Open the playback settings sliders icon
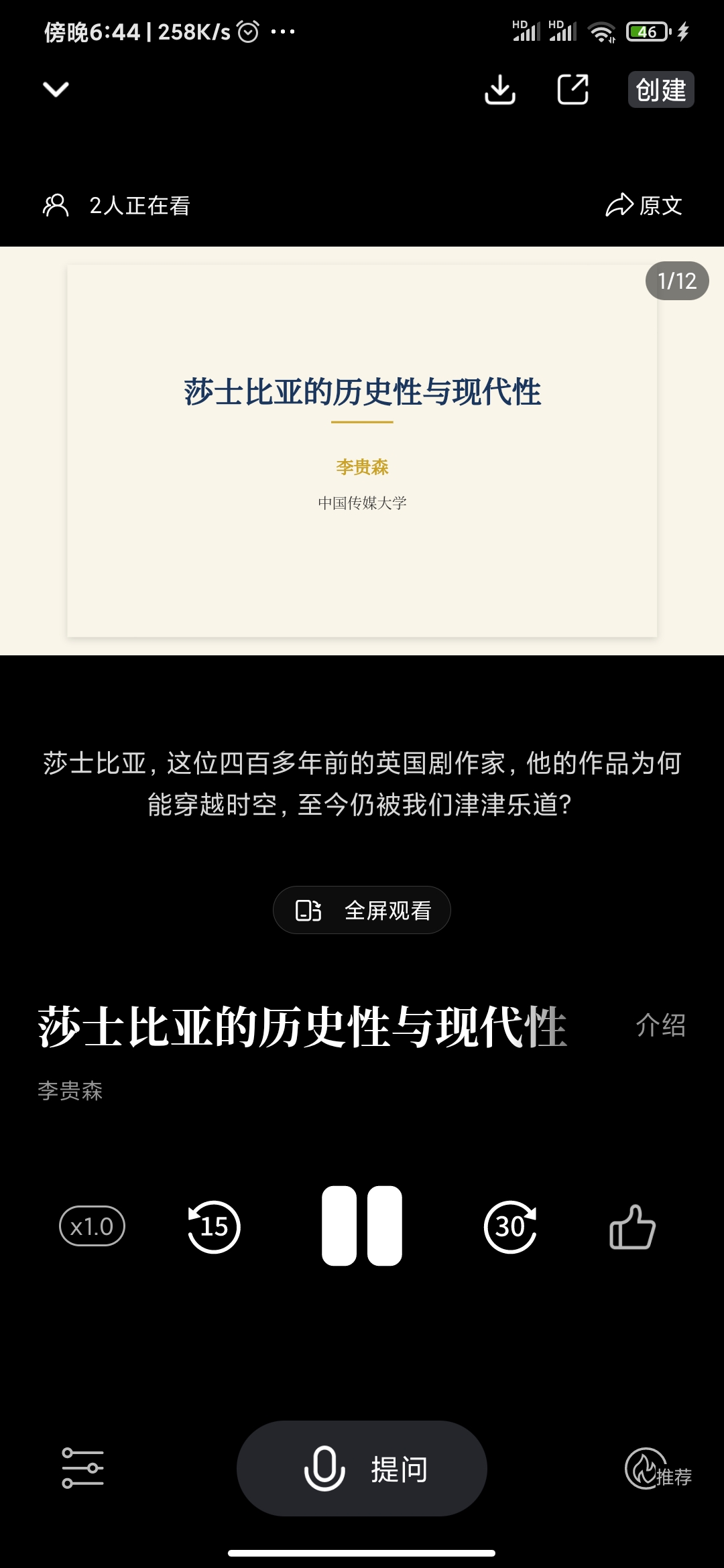Screen dimensions: 724x1568 click(82, 1468)
